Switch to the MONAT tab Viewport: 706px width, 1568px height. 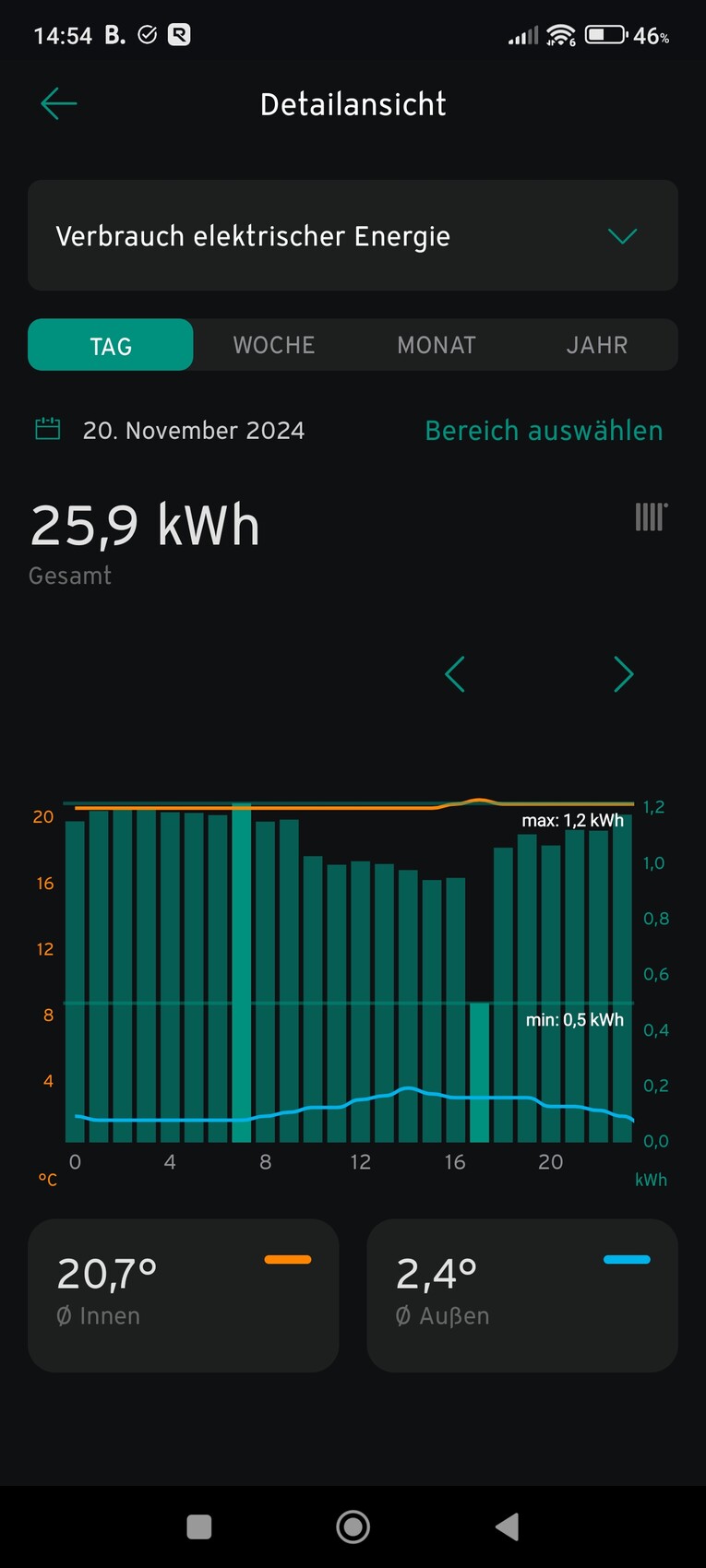(437, 345)
